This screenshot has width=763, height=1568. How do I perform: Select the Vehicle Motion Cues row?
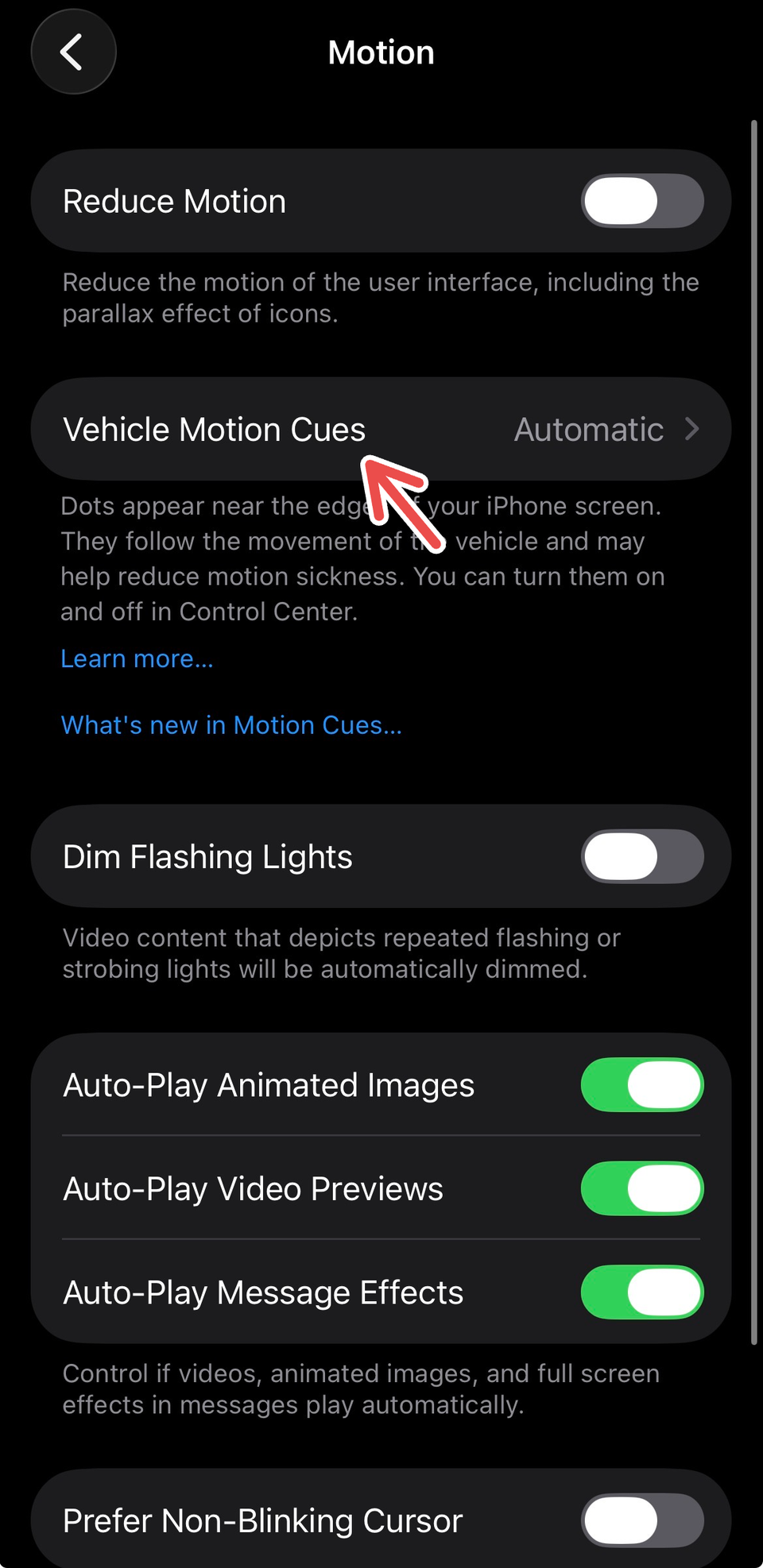pyautogui.click(x=213, y=429)
